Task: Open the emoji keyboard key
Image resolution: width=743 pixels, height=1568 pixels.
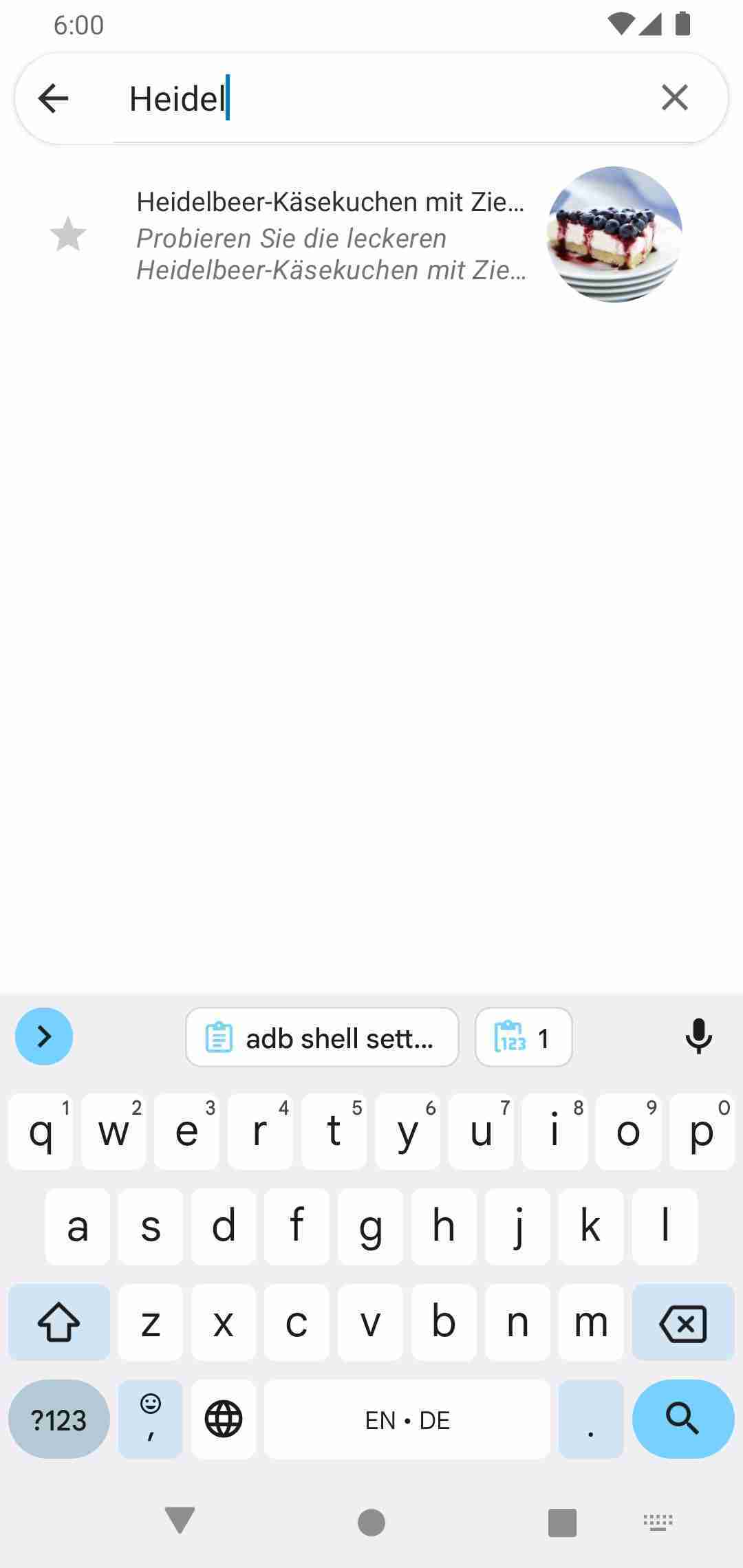Action: coord(151,1419)
